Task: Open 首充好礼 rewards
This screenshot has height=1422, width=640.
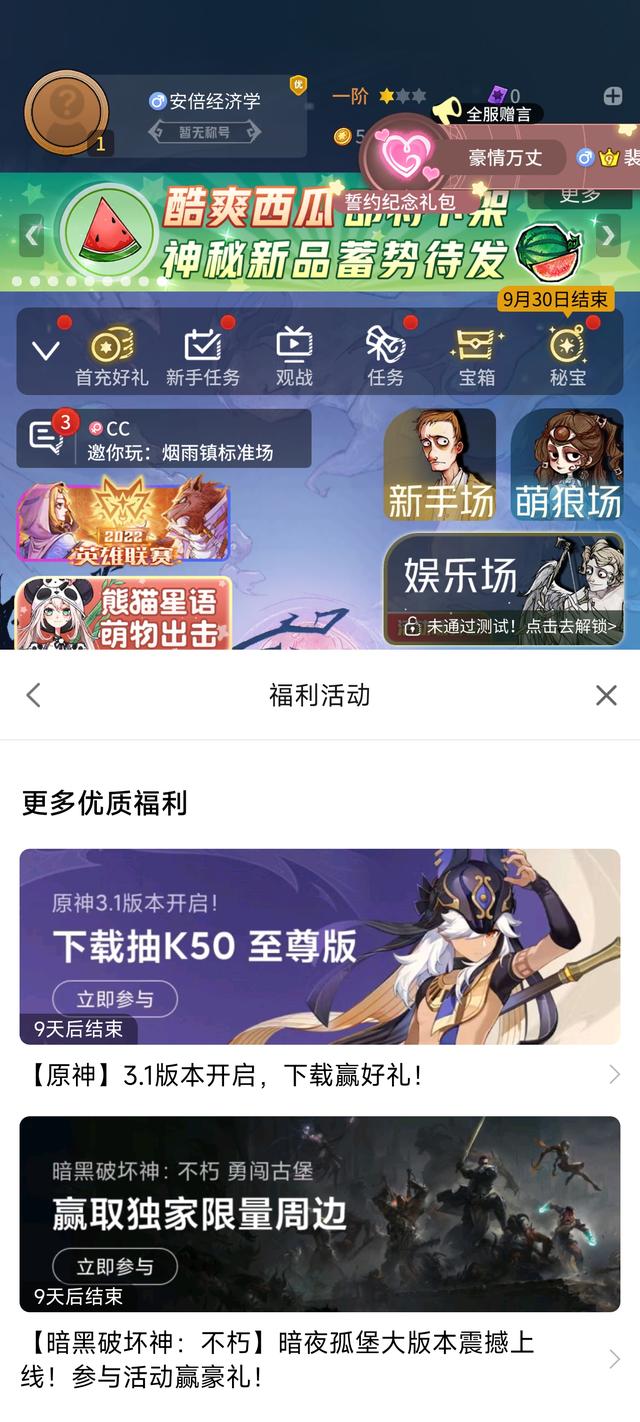Action: [x=112, y=356]
